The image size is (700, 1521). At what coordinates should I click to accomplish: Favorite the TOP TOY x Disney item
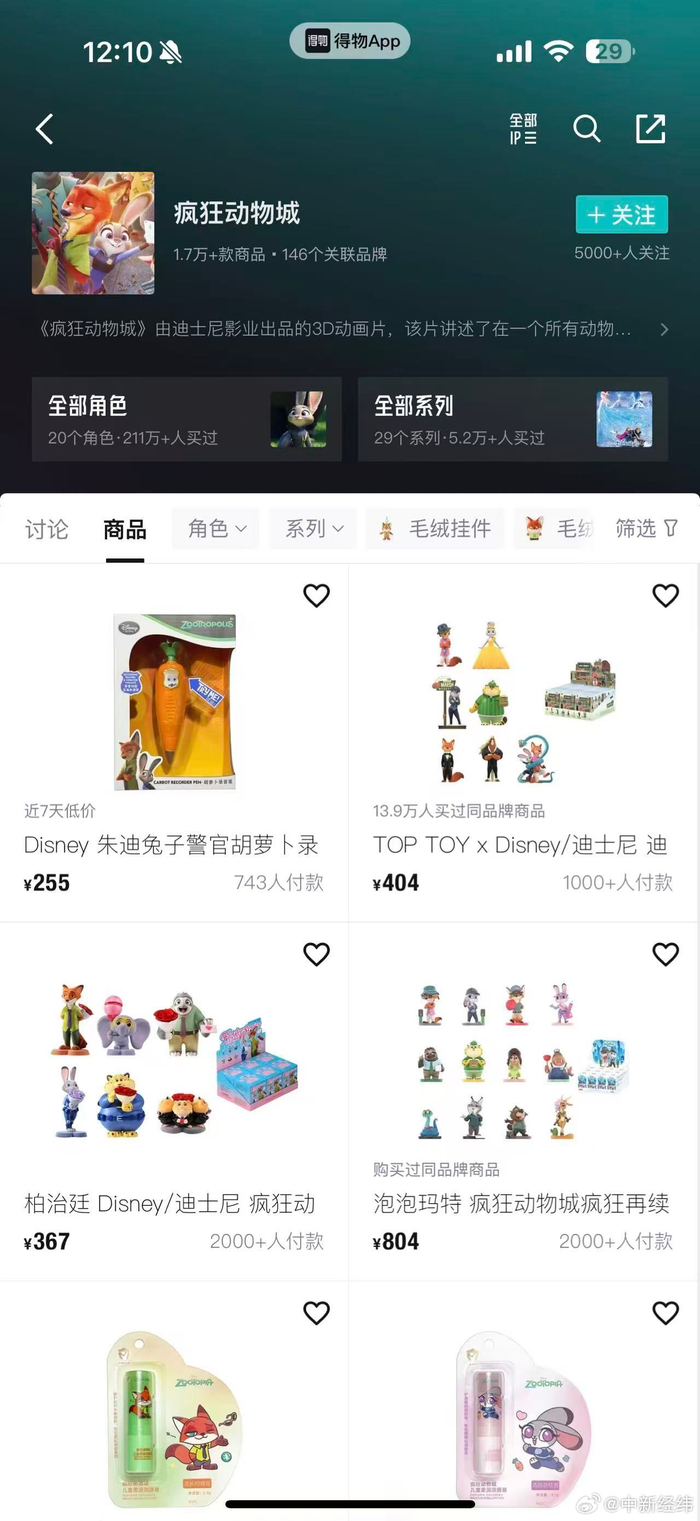(x=665, y=596)
